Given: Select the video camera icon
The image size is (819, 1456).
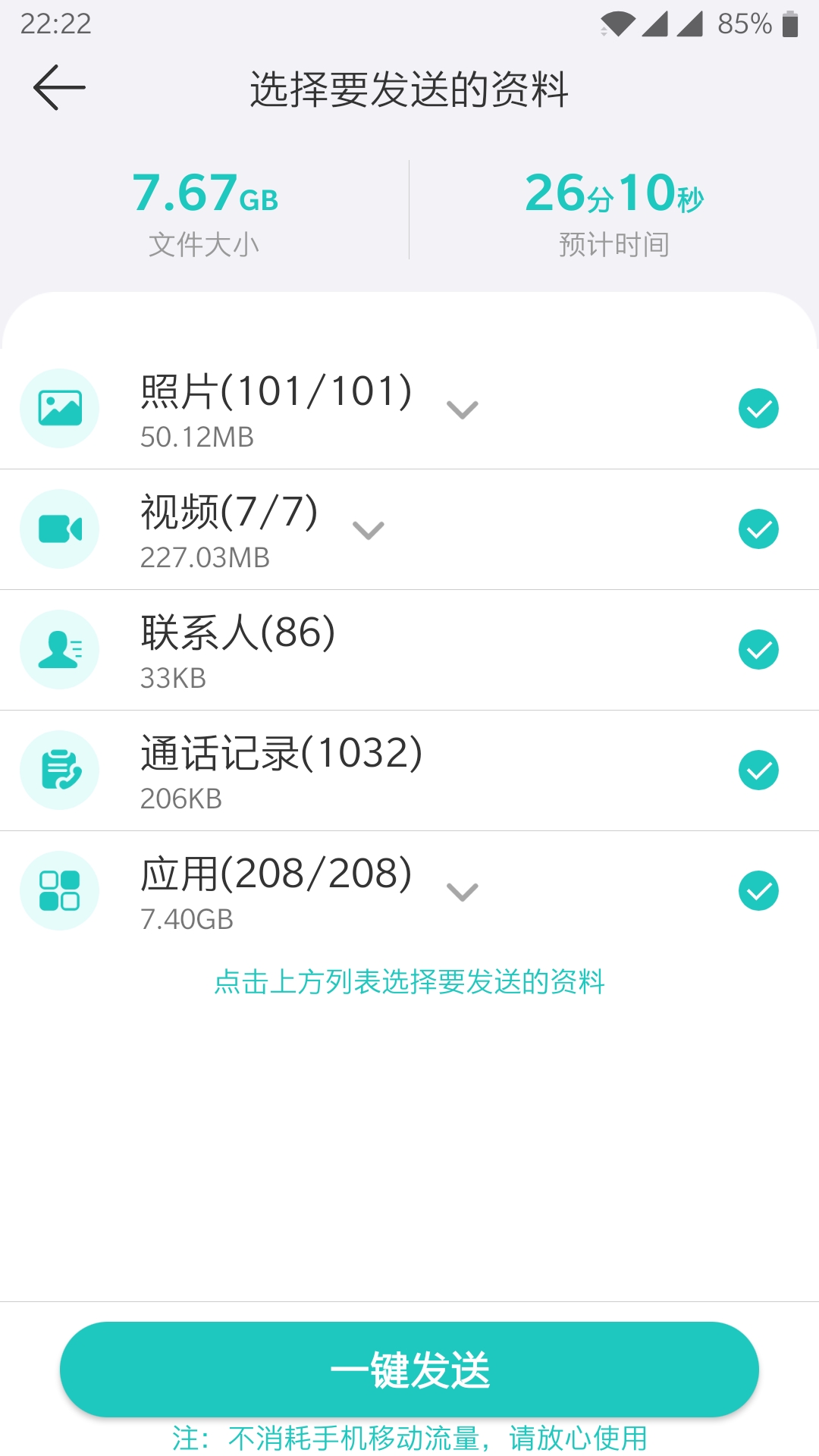Looking at the screenshot, I should pos(60,529).
